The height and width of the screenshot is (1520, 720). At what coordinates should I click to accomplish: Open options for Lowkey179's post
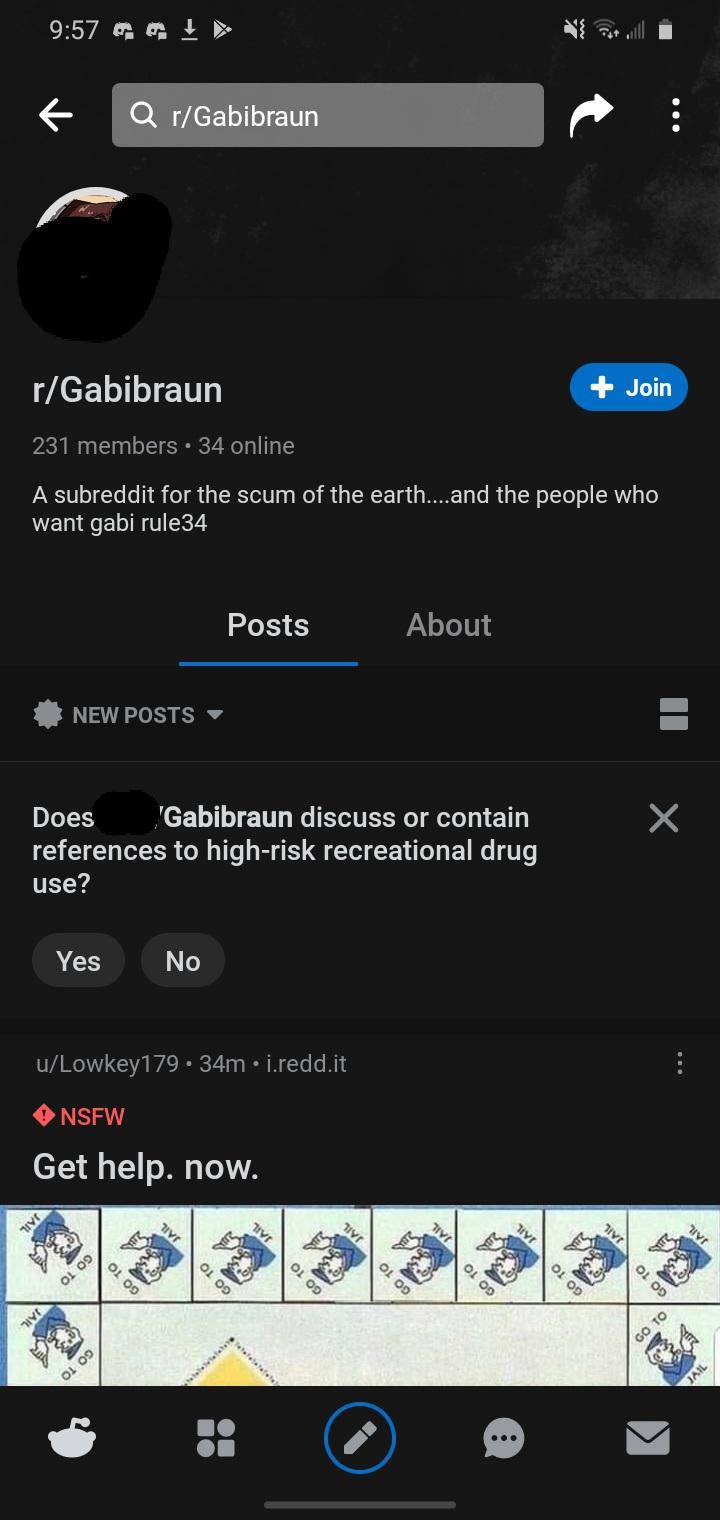[x=680, y=1063]
